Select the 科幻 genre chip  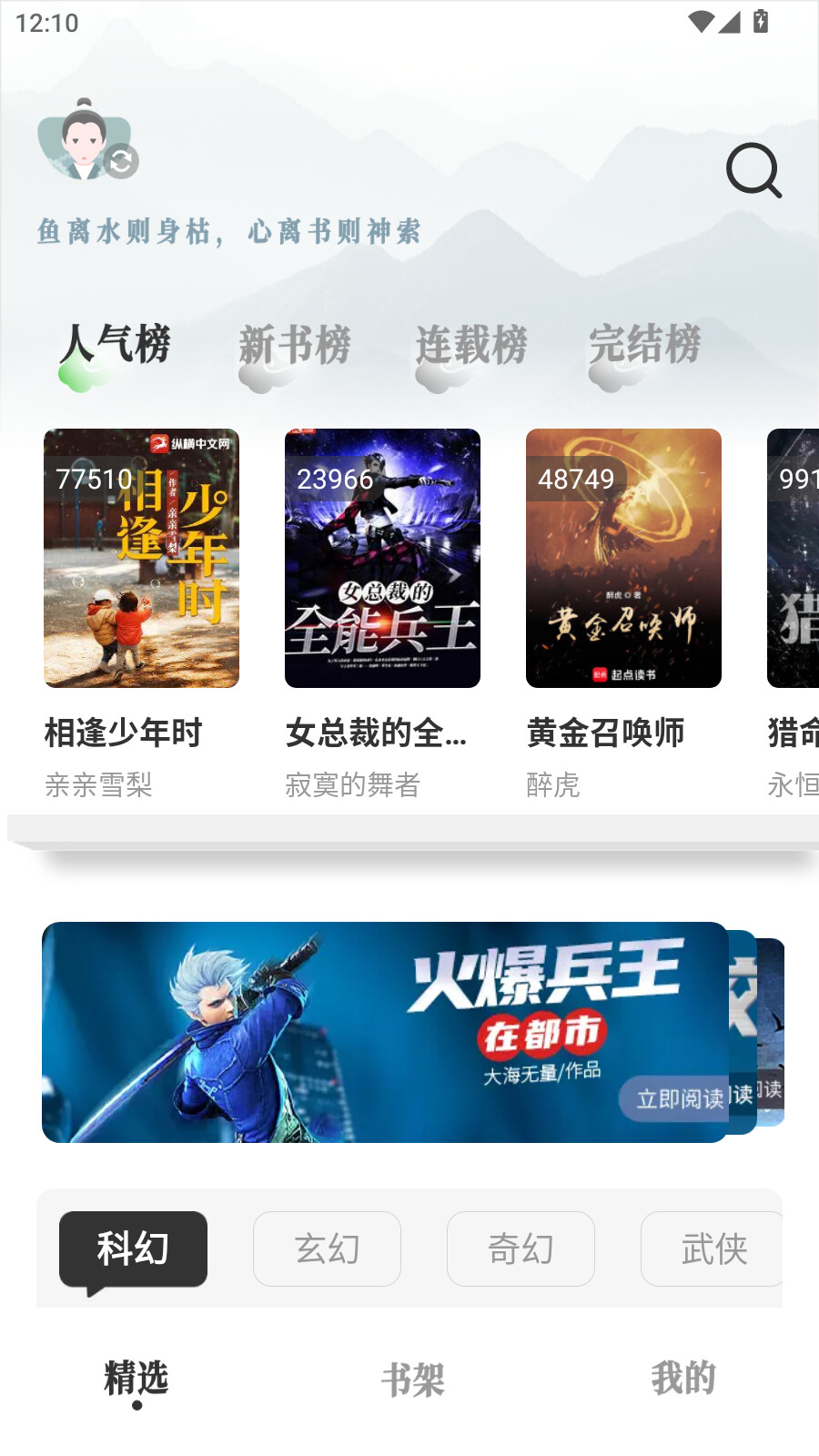(133, 1249)
